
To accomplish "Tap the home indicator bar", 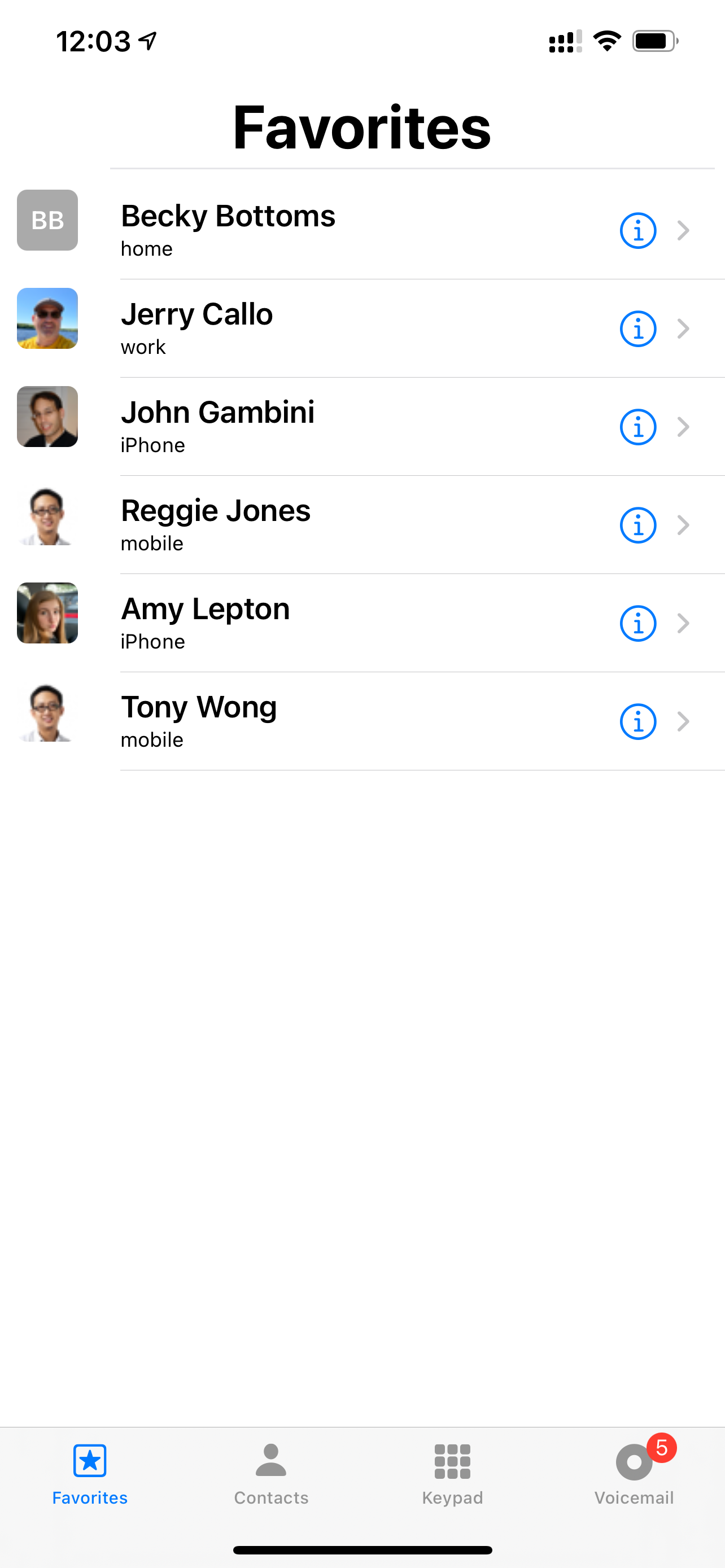I will click(x=362, y=1549).
